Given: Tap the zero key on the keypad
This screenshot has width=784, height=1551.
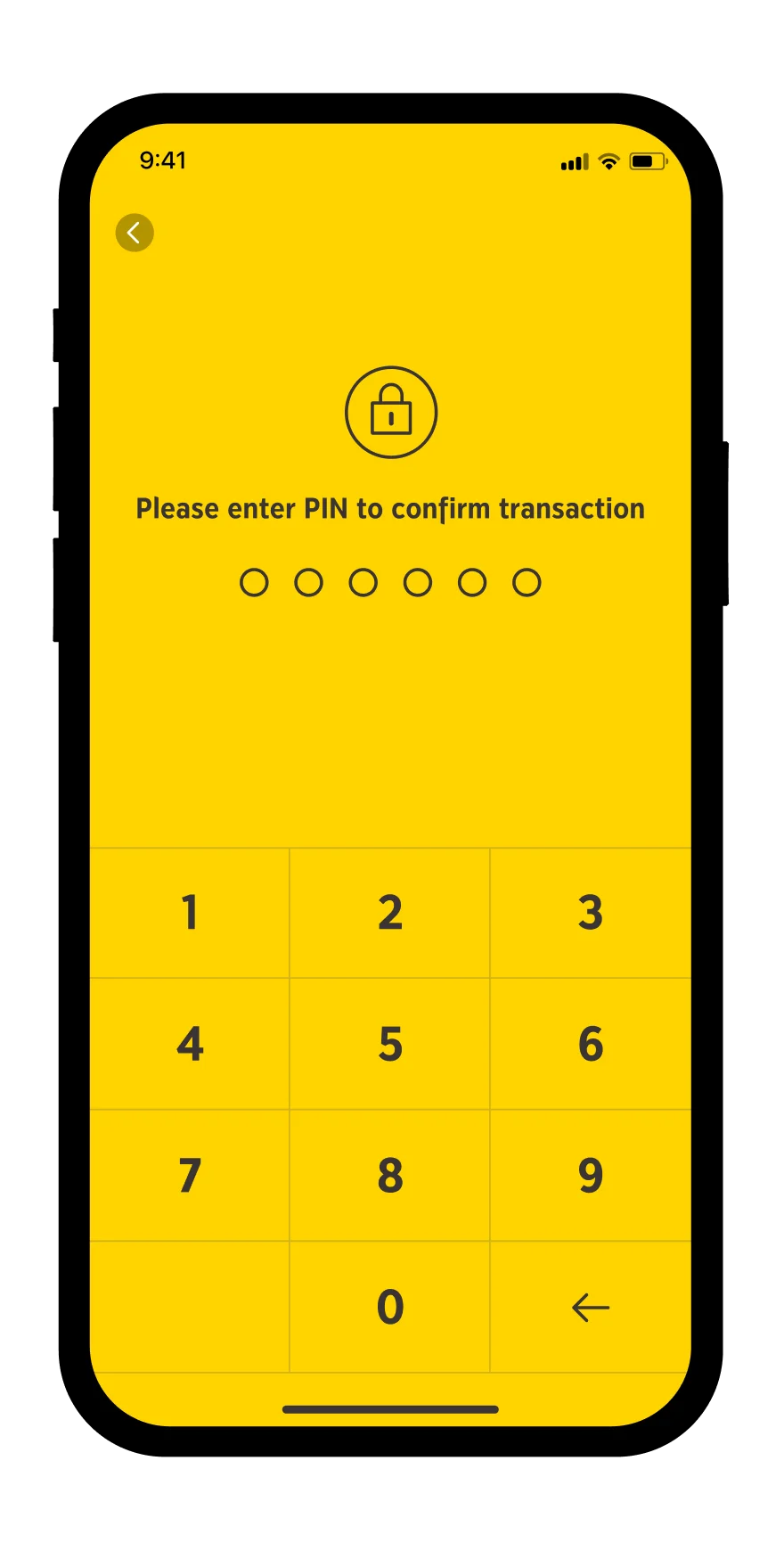Looking at the screenshot, I should tap(390, 1307).
